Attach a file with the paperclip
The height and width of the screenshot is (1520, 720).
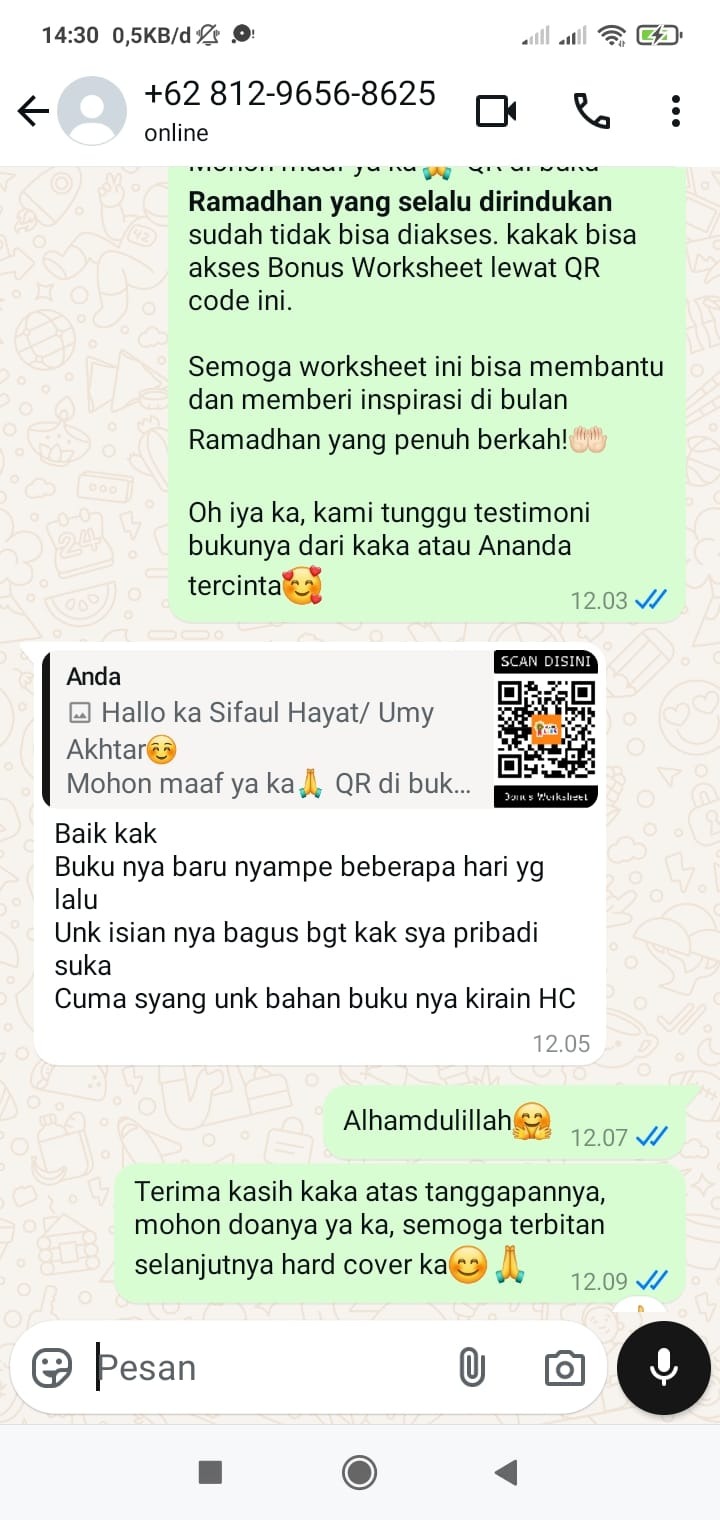[471, 1367]
